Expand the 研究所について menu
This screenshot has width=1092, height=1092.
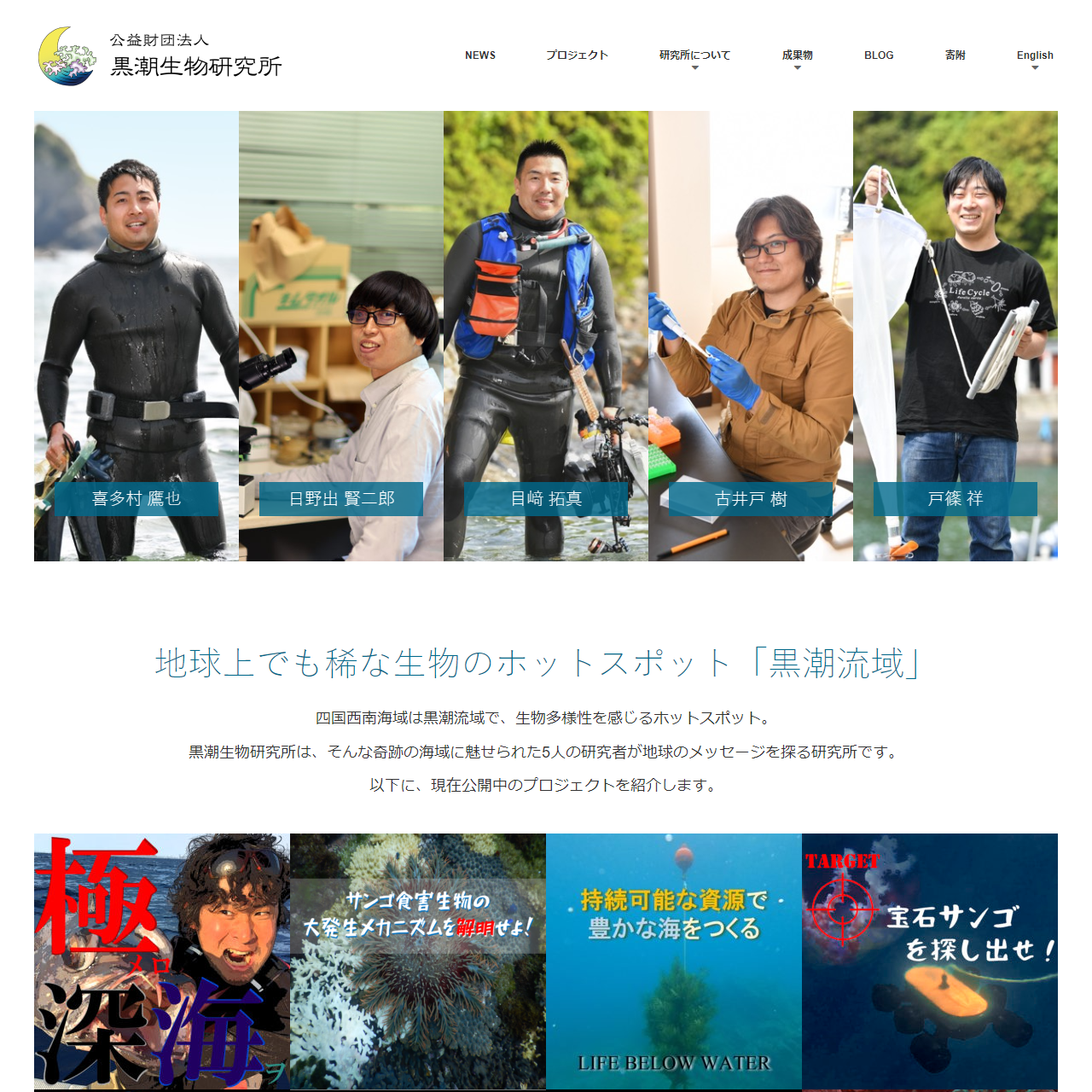coord(694,56)
